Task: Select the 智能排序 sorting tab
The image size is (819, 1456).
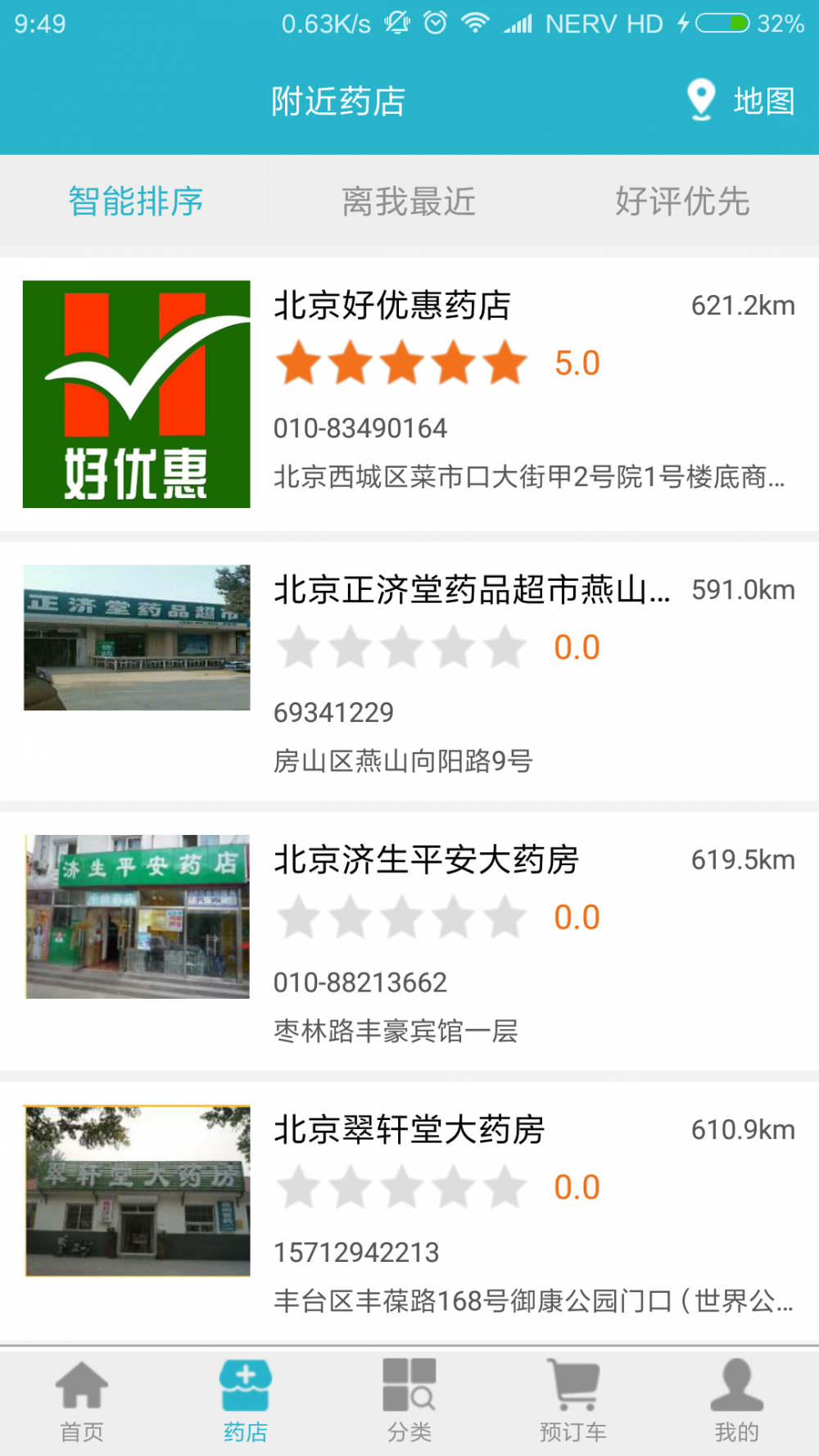Action: coord(136,202)
